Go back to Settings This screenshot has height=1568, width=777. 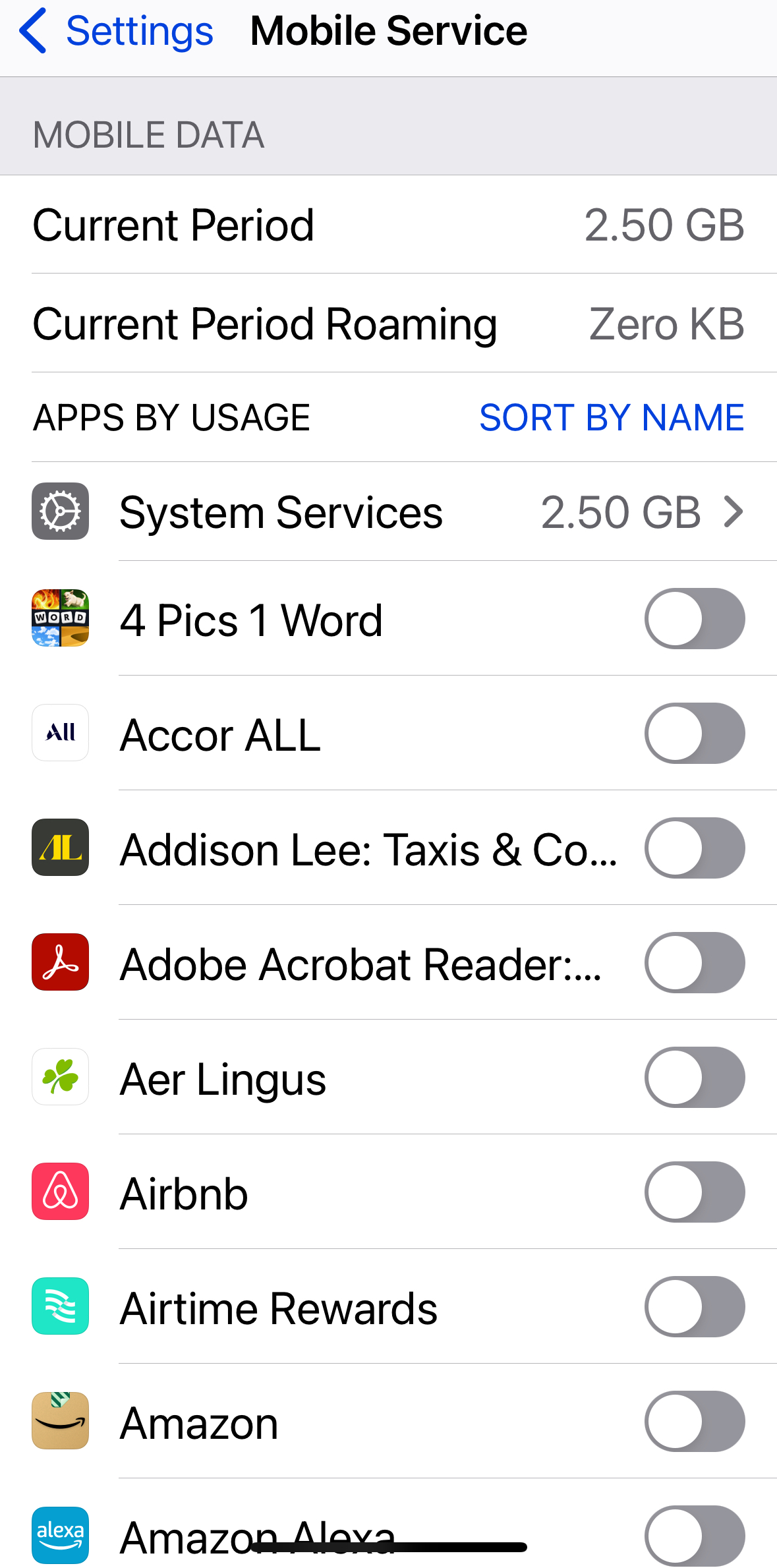pyautogui.click(x=115, y=31)
